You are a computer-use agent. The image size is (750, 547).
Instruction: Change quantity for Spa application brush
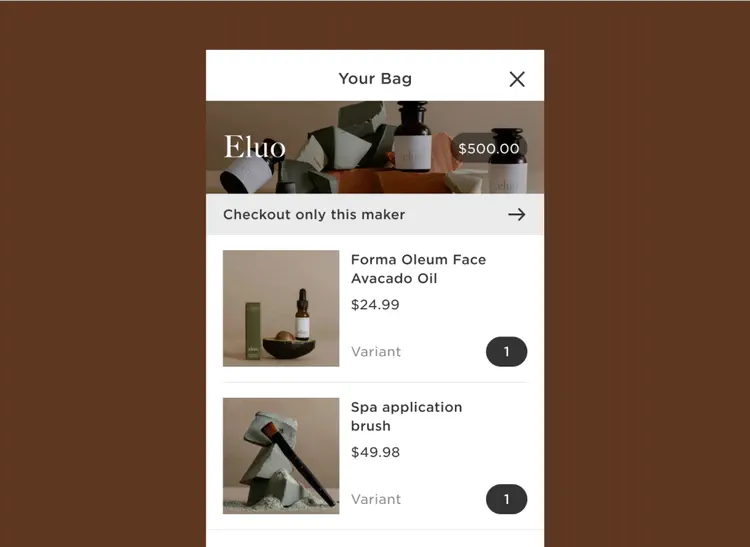(506, 499)
